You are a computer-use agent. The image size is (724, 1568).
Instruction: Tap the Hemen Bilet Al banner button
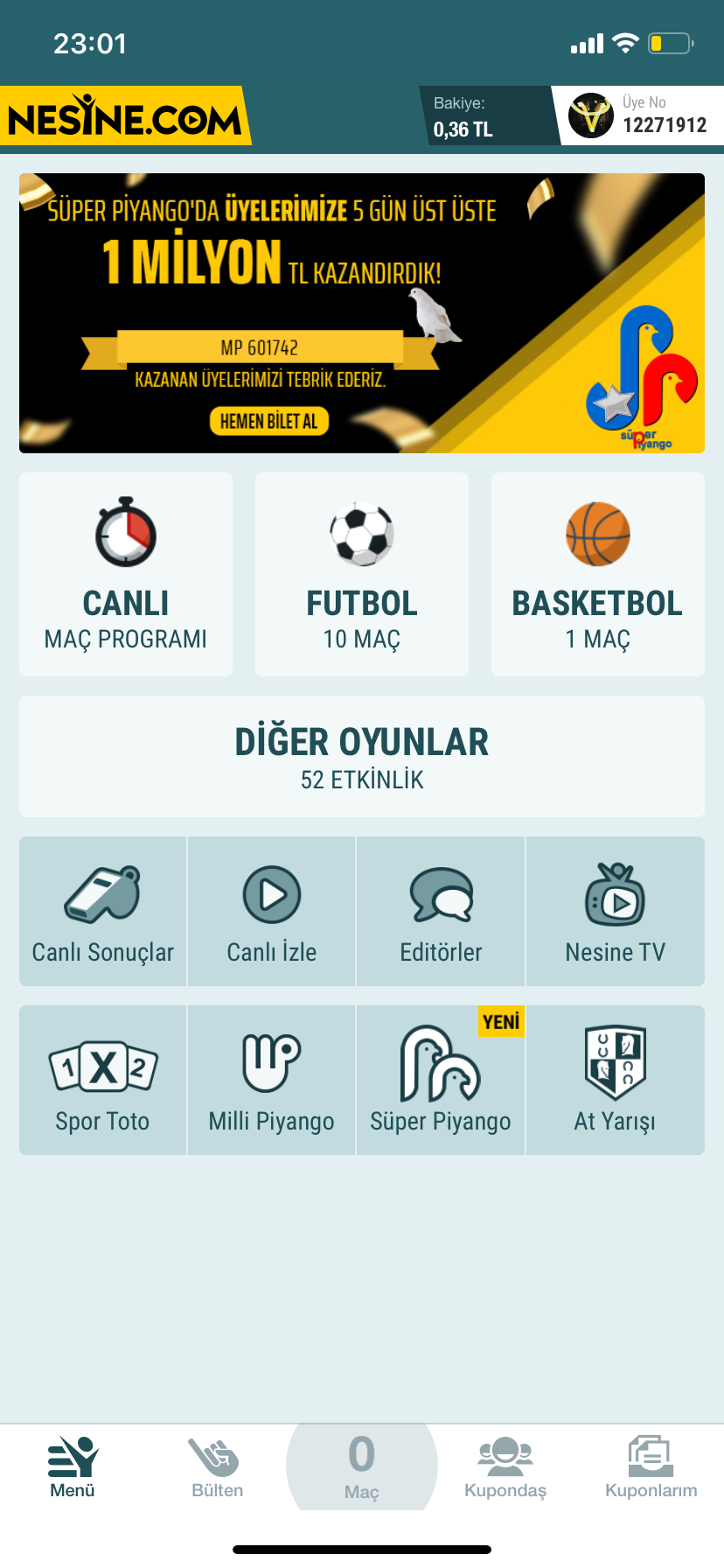click(x=269, y=421)
